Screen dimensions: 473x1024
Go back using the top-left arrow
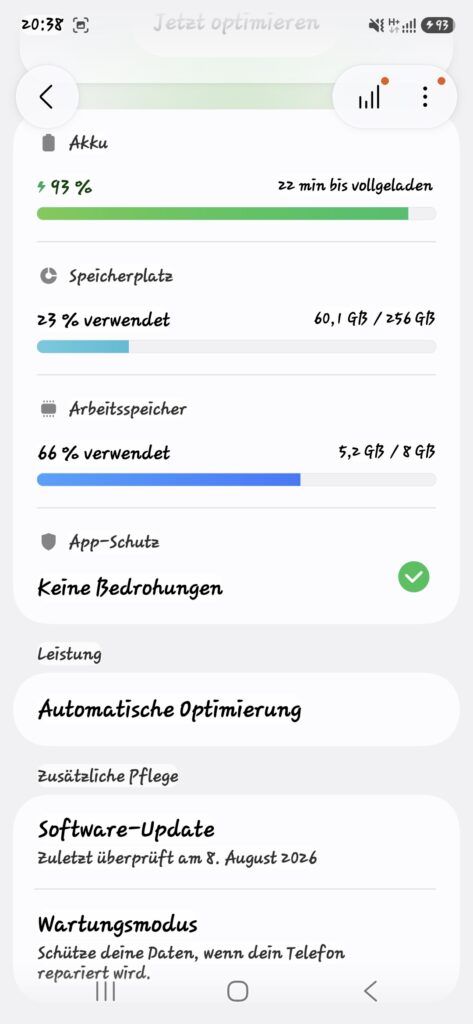pos(46,97)
